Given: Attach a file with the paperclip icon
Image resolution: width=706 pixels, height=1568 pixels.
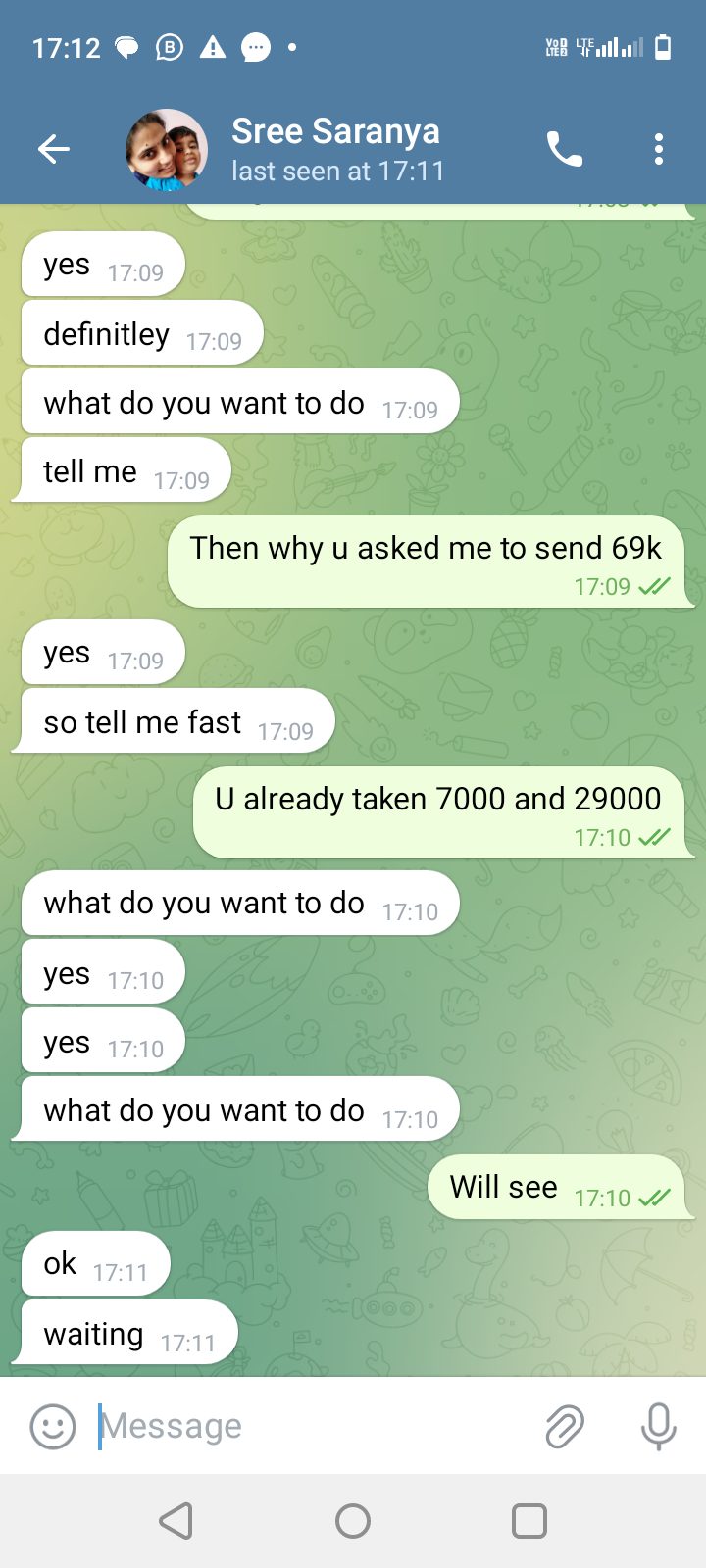Looking at the screenshot, I should tap(565, 1426).
